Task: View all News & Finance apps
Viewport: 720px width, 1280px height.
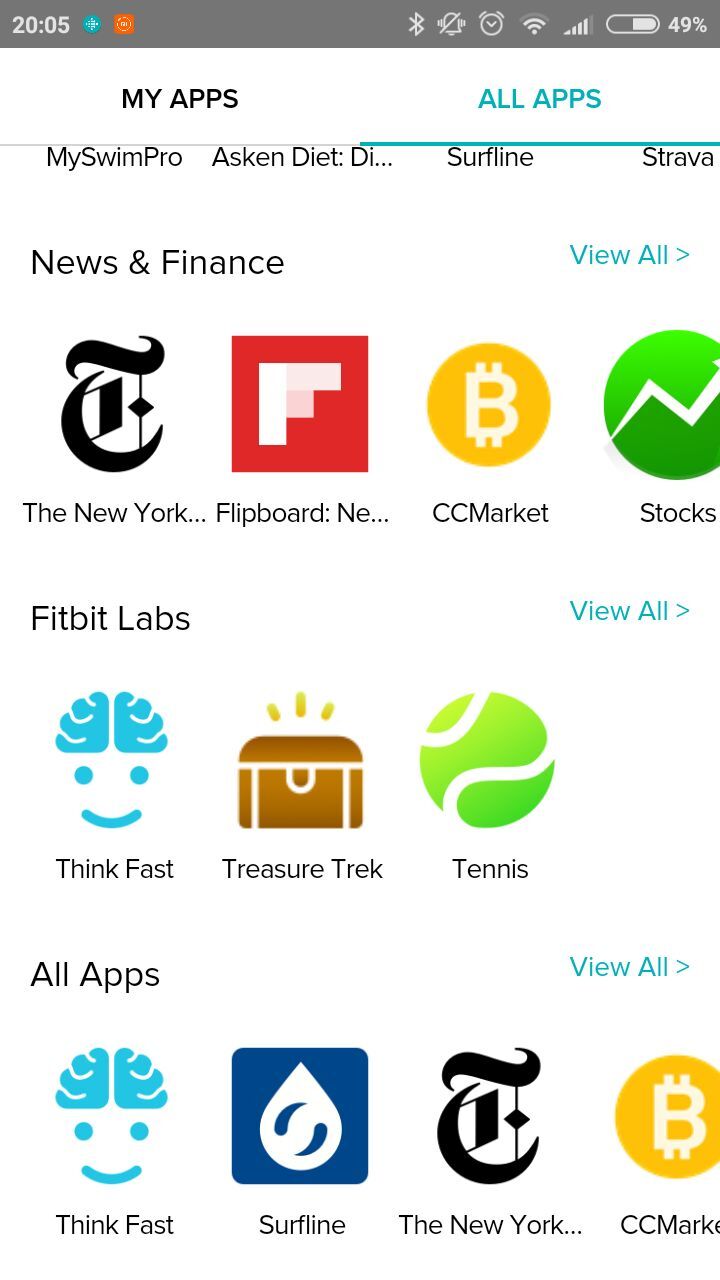Action: pyautogui.click(x=629, y=255)
